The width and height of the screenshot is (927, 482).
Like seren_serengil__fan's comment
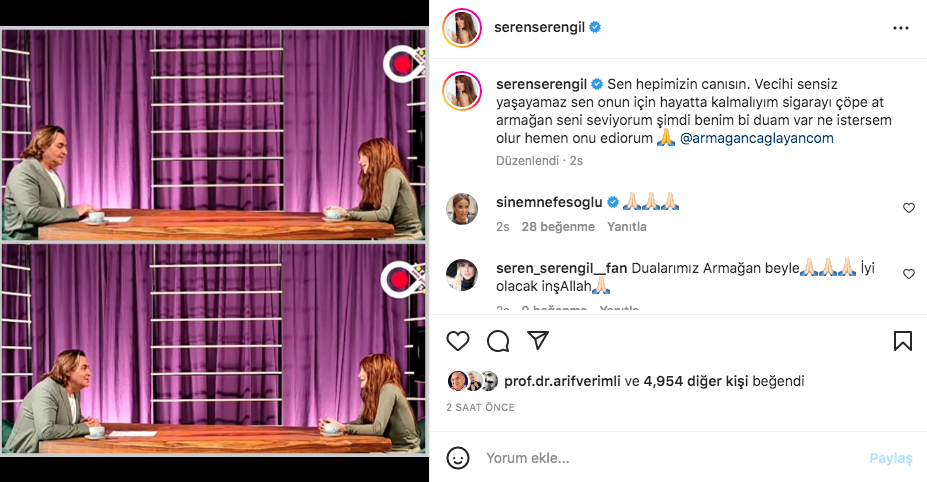point(908,274)
